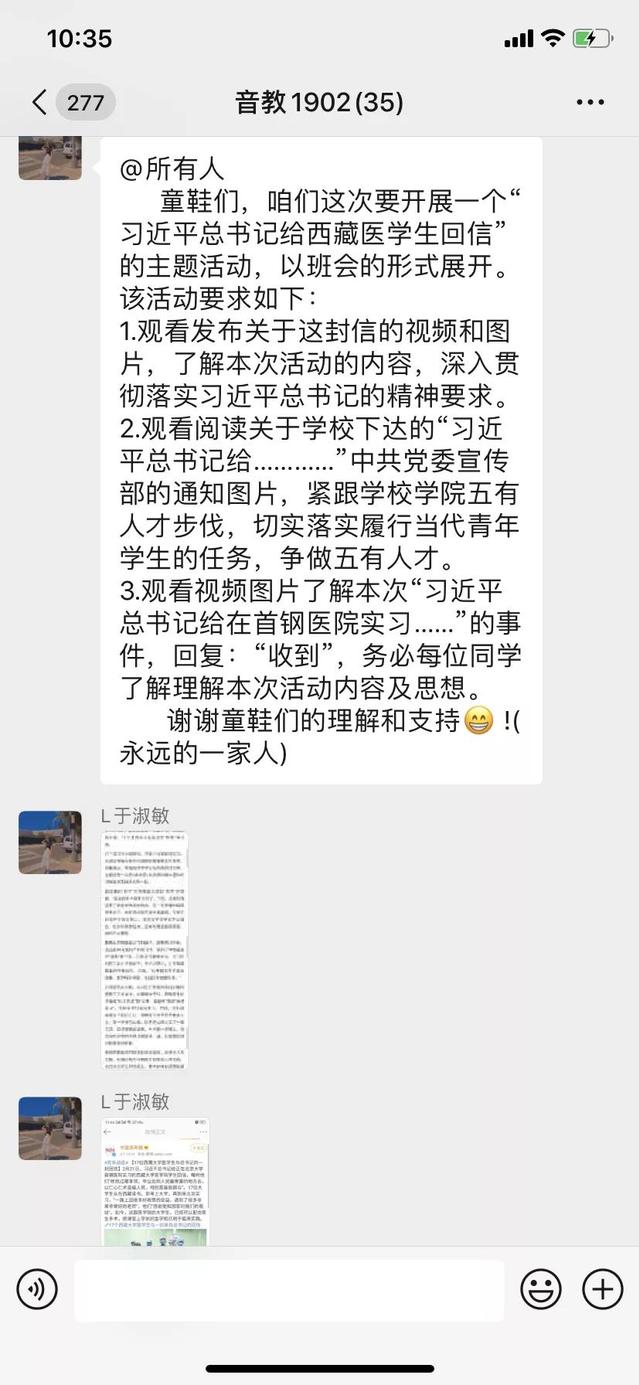The image size is (639, 1385).
Task: Open the Weibo post screenshot image
Action: [156, 1181]
